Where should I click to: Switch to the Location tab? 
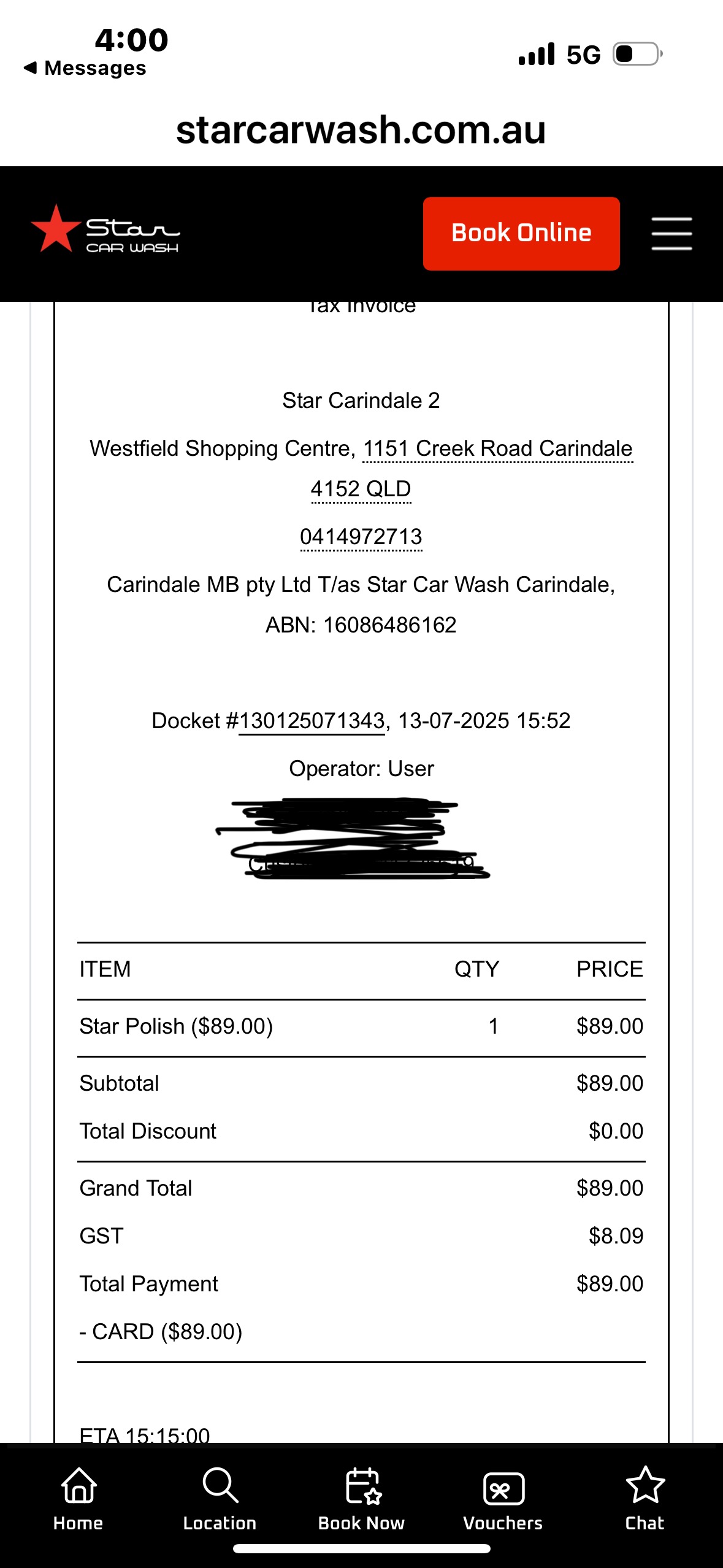220,1498
